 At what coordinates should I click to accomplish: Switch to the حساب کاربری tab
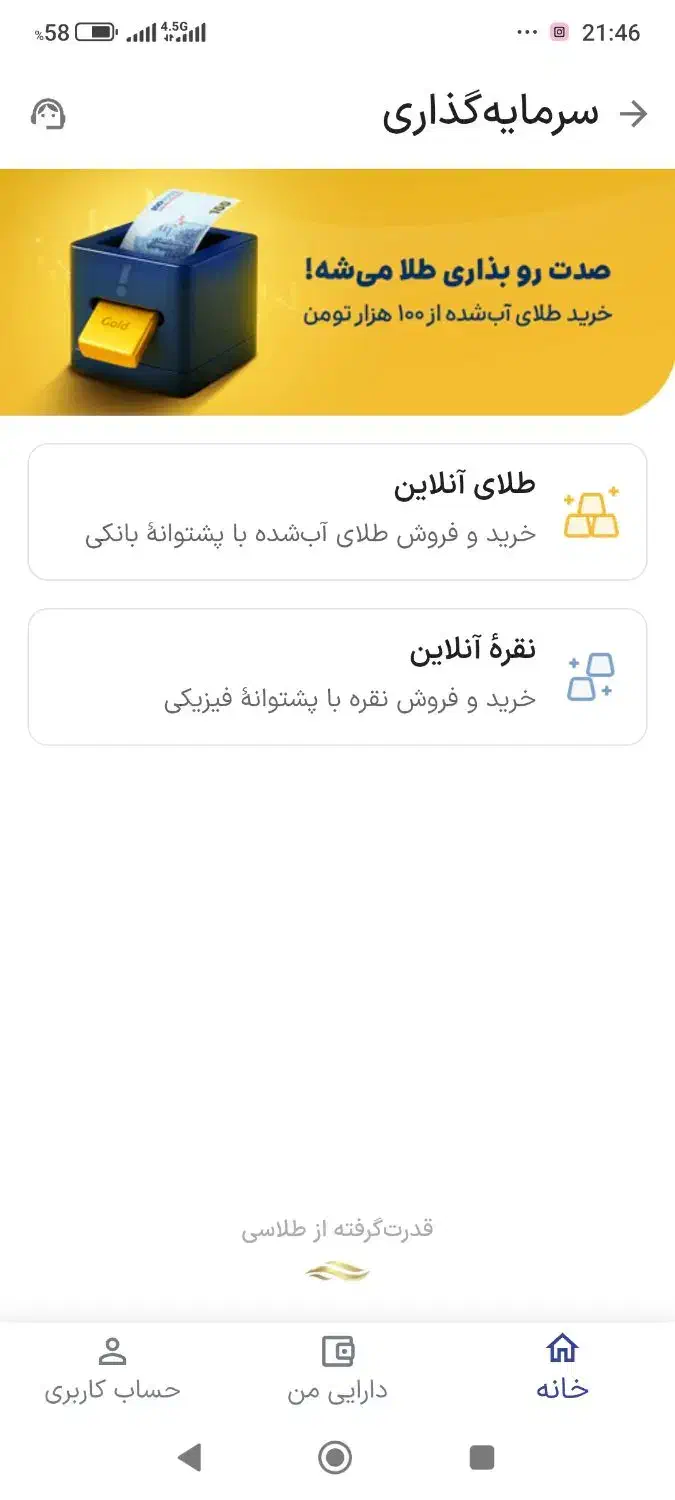point(112,1367)
